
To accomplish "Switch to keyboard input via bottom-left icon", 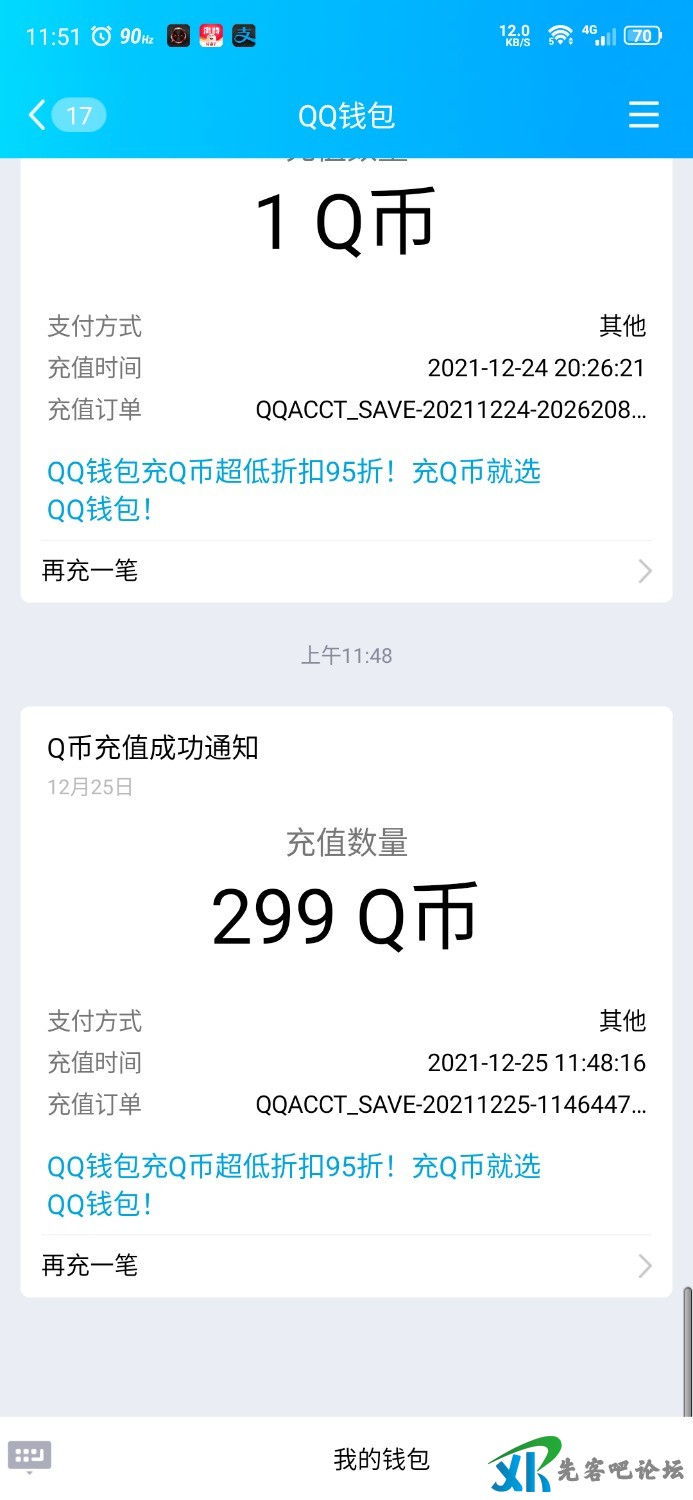I will tap(29, 1456).
